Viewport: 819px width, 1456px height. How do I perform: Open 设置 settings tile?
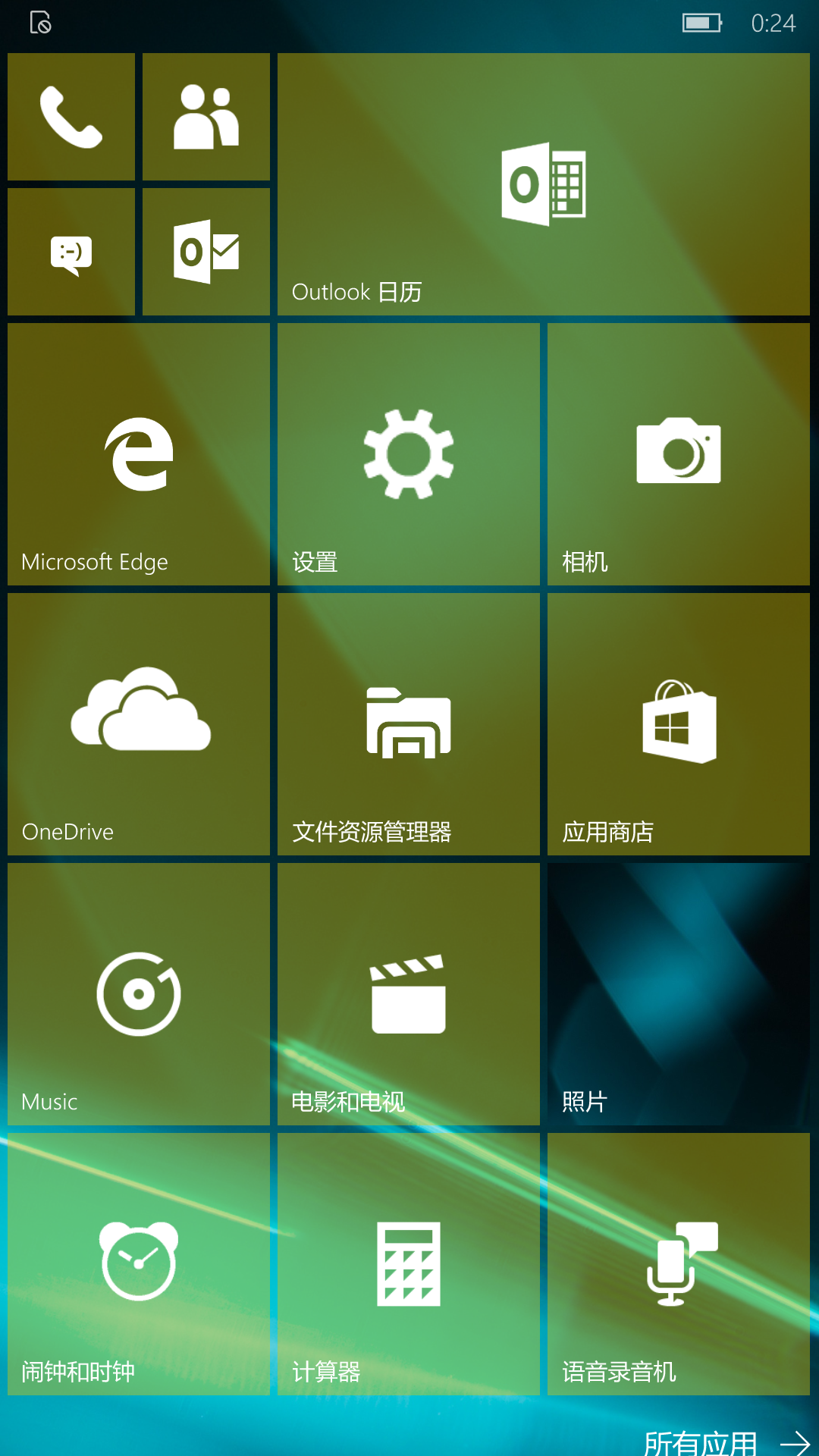(x=409, y=454)
